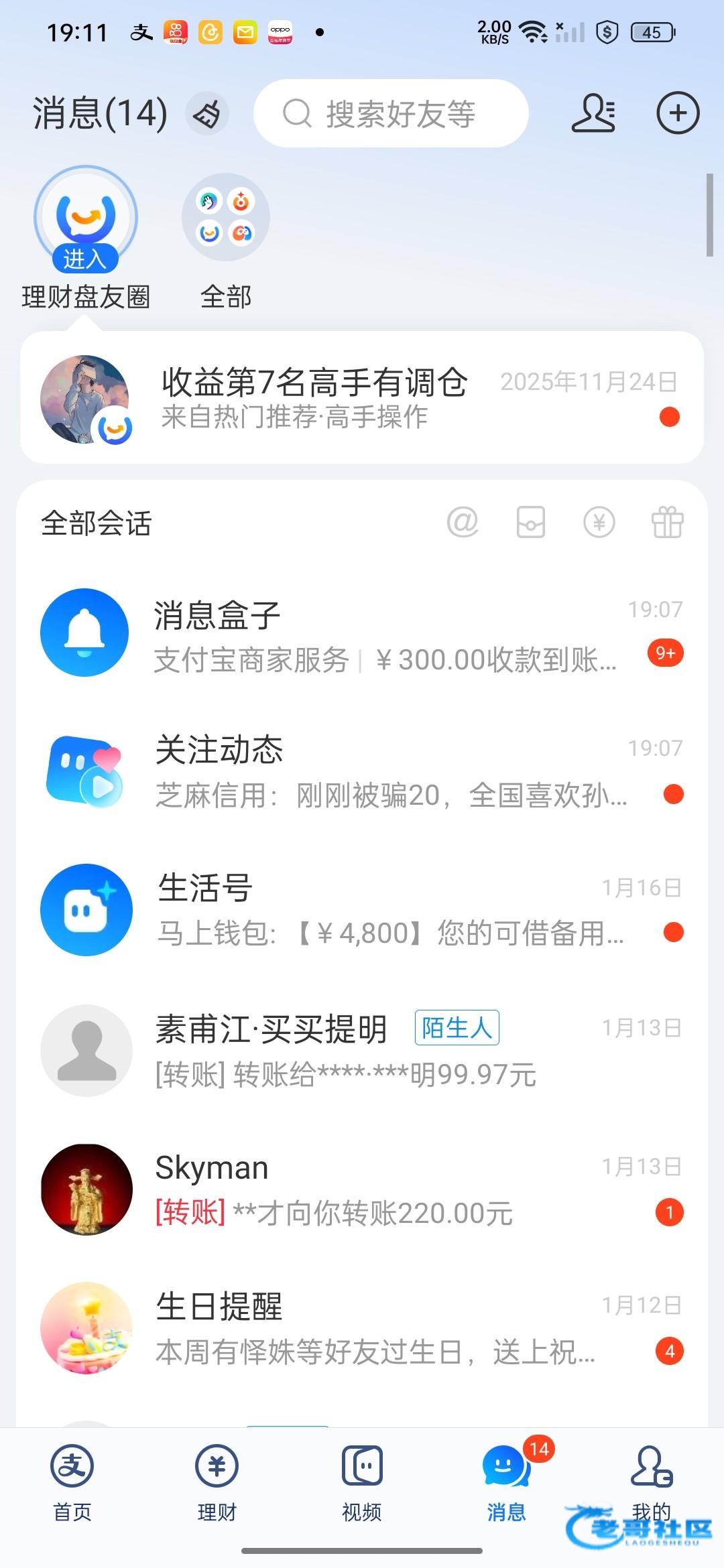Open chat with 素甫江·买买提明
The width and height of the screenshot is (724, 1568).
click(362, 1050)
